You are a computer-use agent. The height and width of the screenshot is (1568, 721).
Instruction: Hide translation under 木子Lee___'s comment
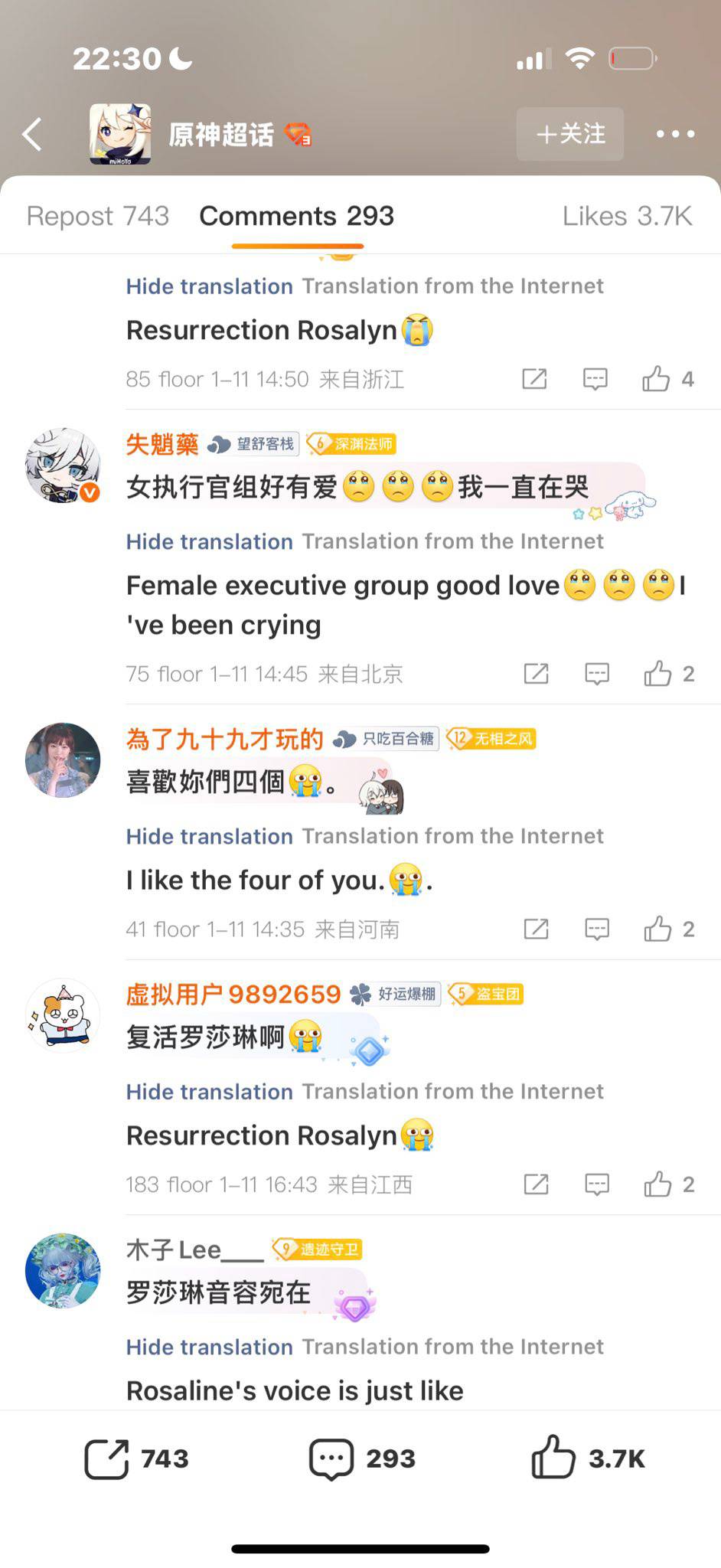209,1347
